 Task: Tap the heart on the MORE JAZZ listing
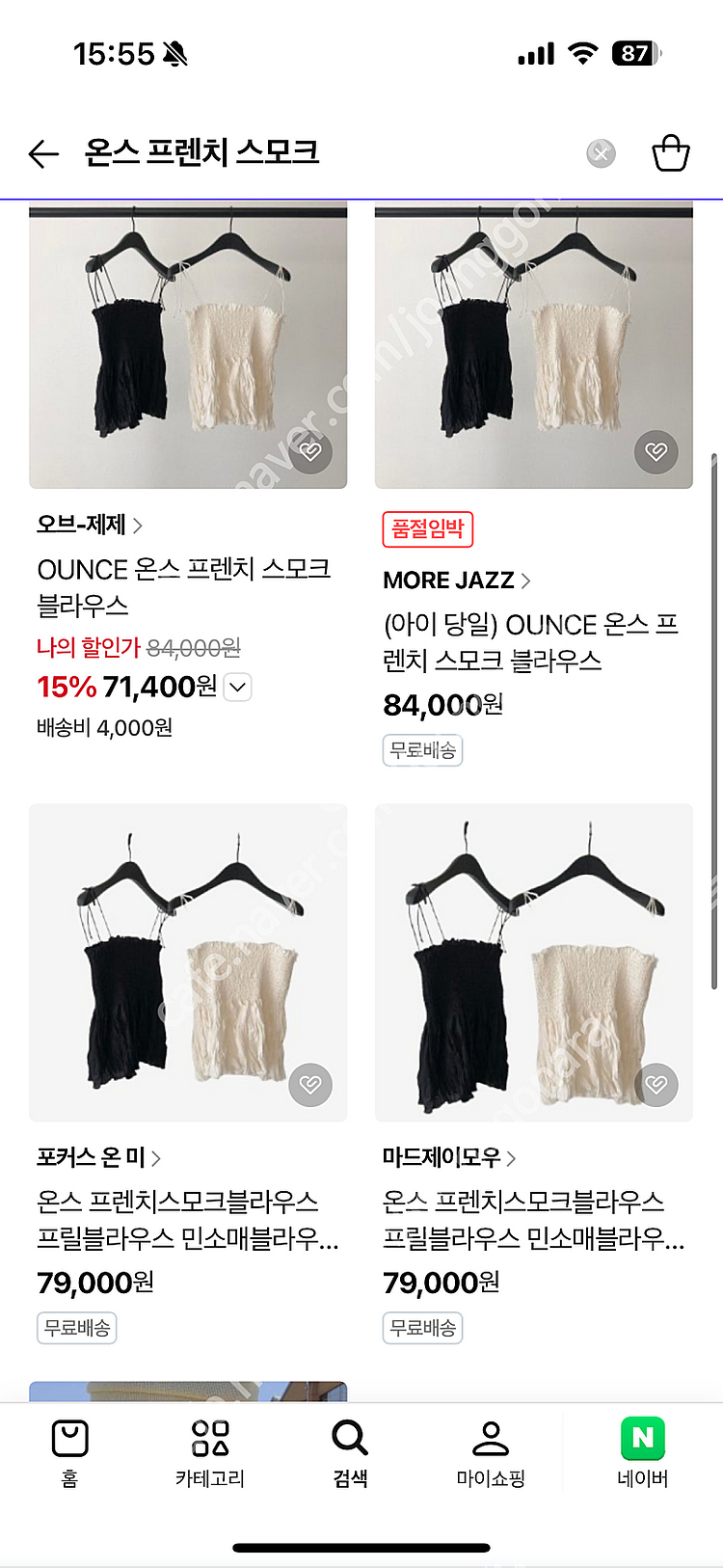tap(656, 452)
